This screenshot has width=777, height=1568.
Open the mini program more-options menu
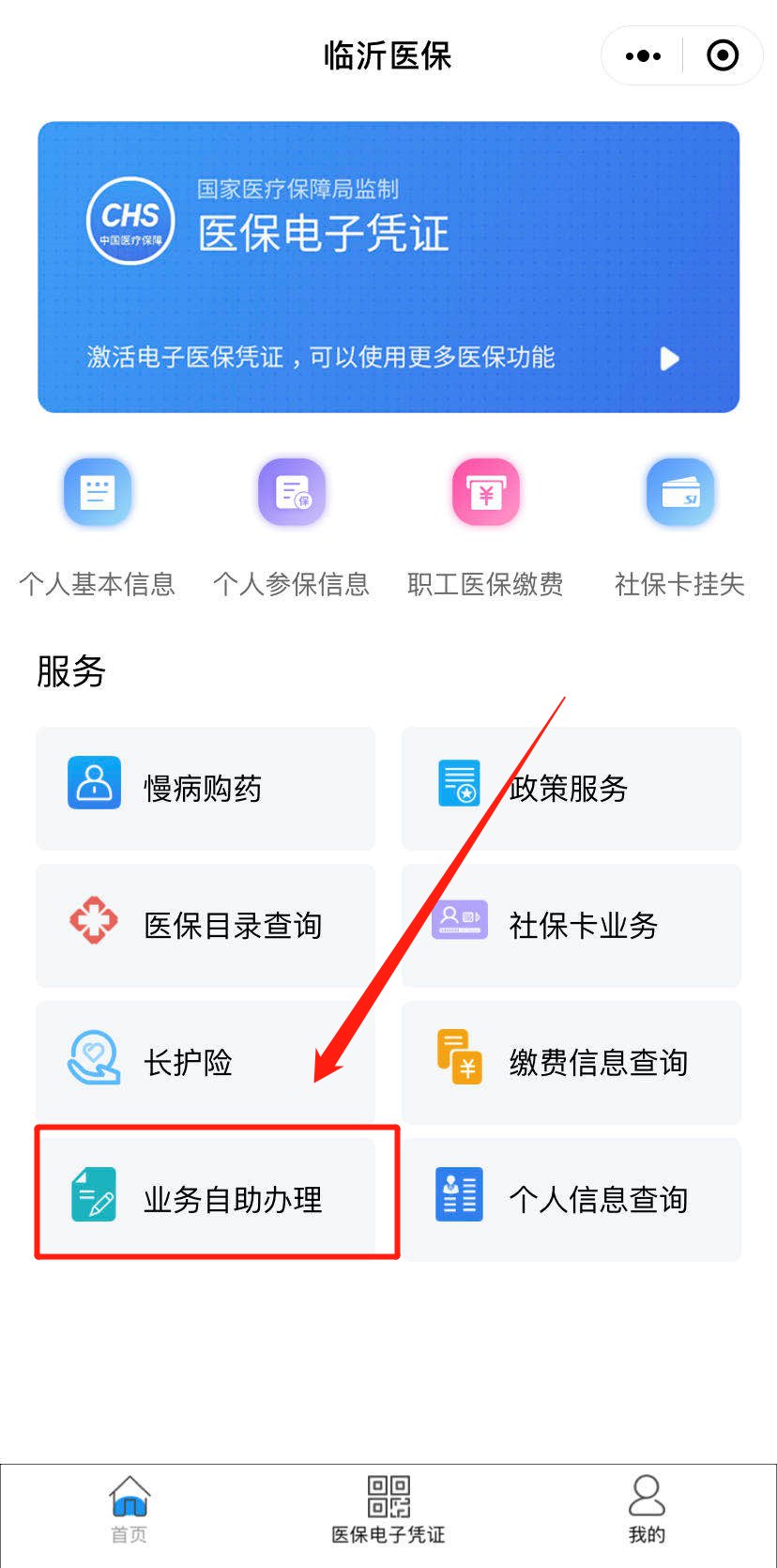tap(643, 56)
